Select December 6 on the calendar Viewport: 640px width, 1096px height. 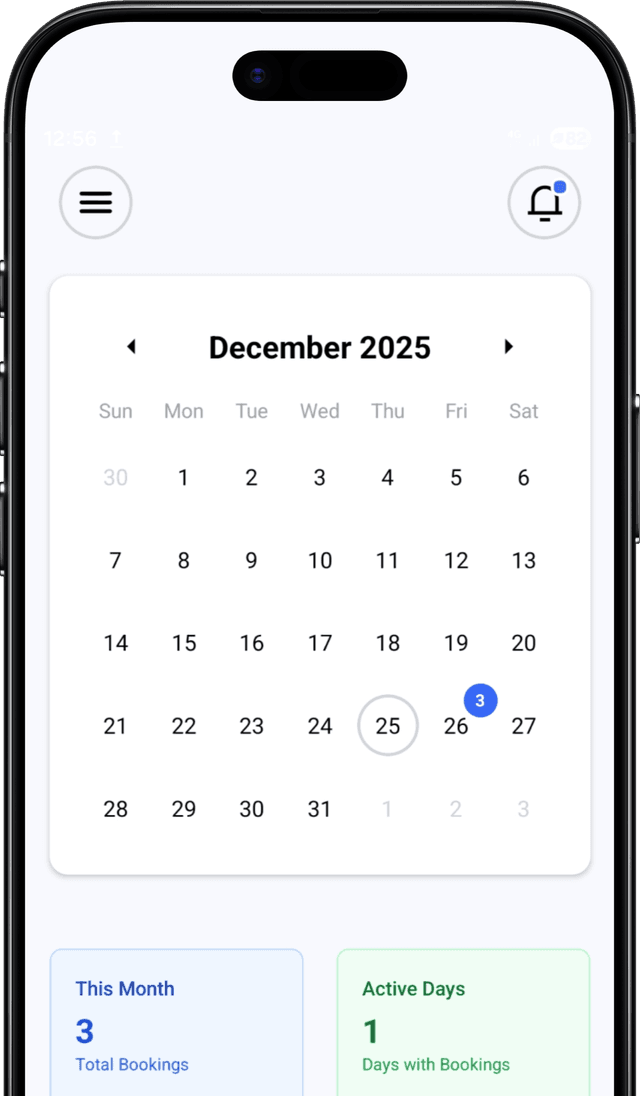(524, 478)
